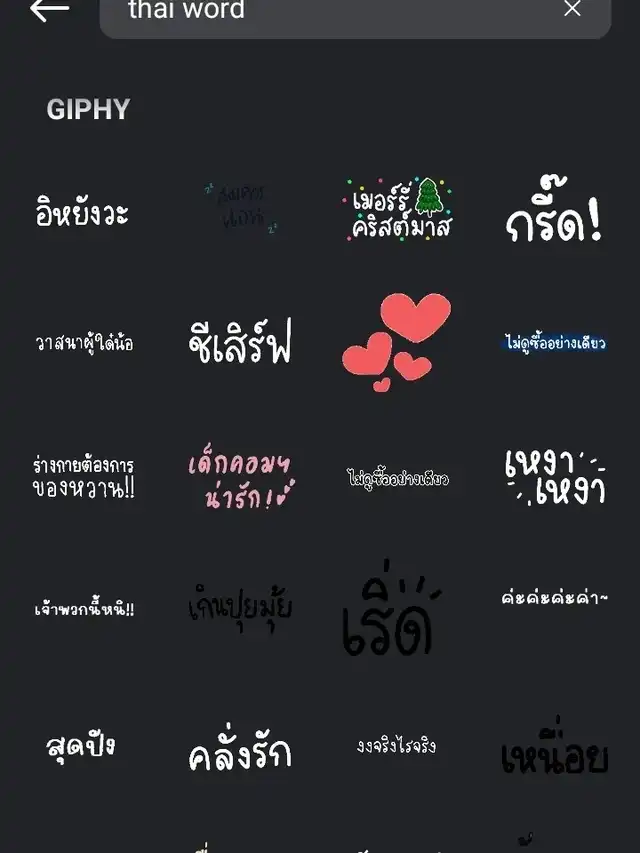Viewport: 640px width, 853px height.
Task: Choose the เจ้าพวกนี้หนิ!! sticker
Action: point(83,608)
